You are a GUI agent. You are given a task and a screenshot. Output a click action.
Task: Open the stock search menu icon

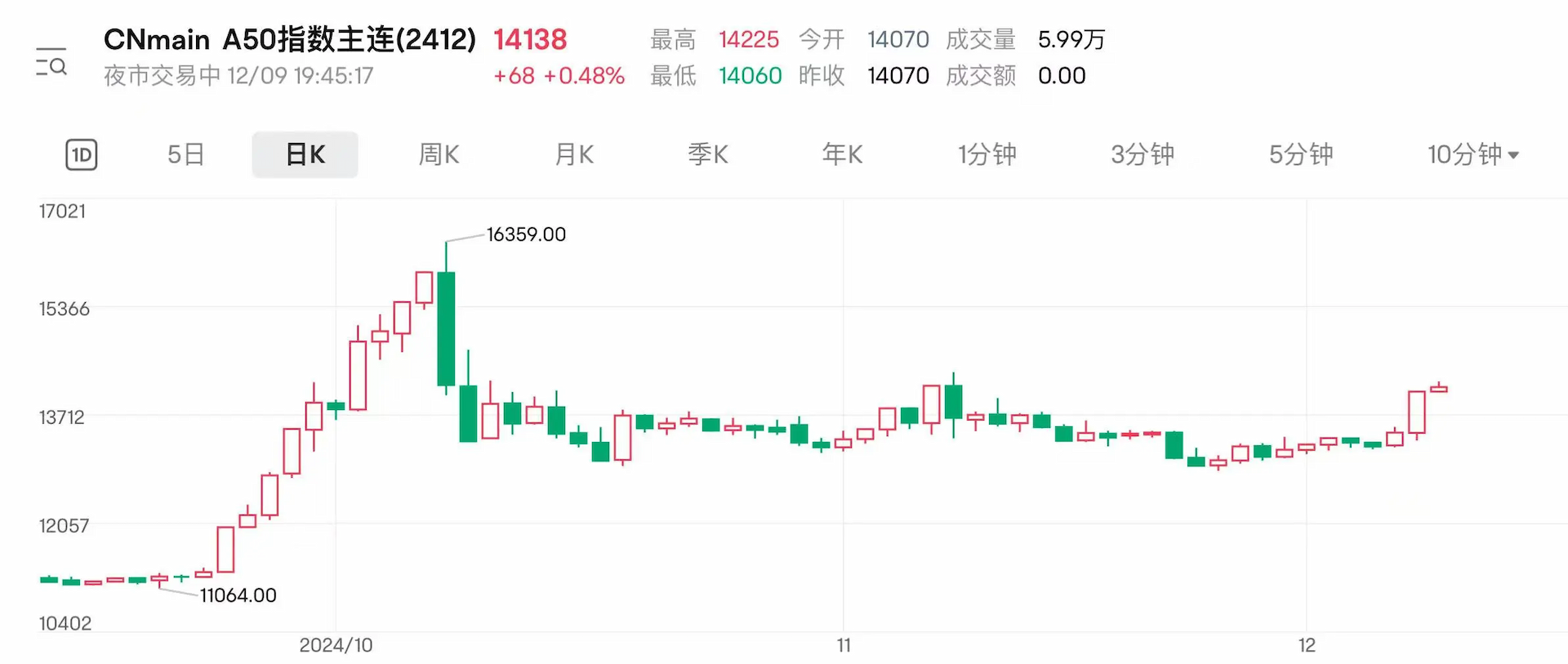tap(51, 62)
